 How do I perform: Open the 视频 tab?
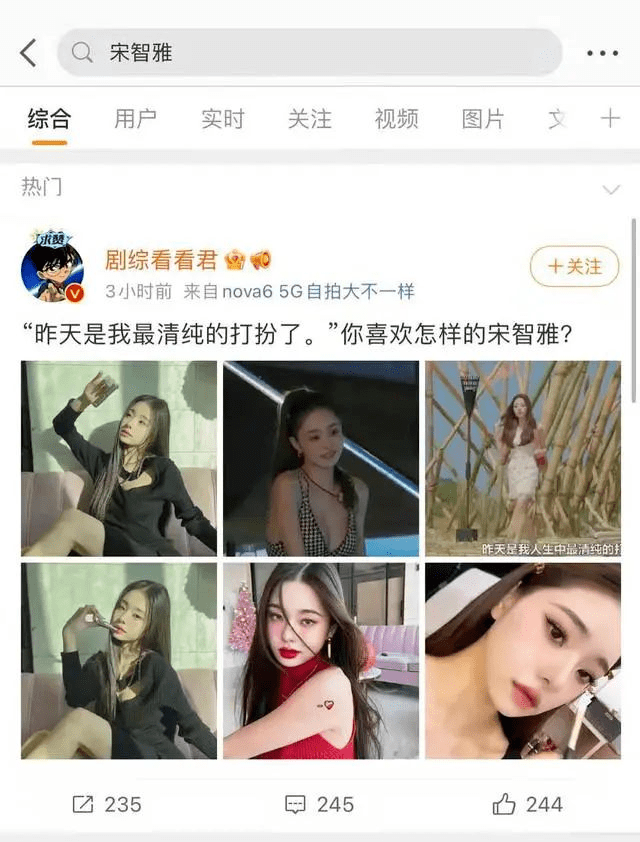(396, 119)
